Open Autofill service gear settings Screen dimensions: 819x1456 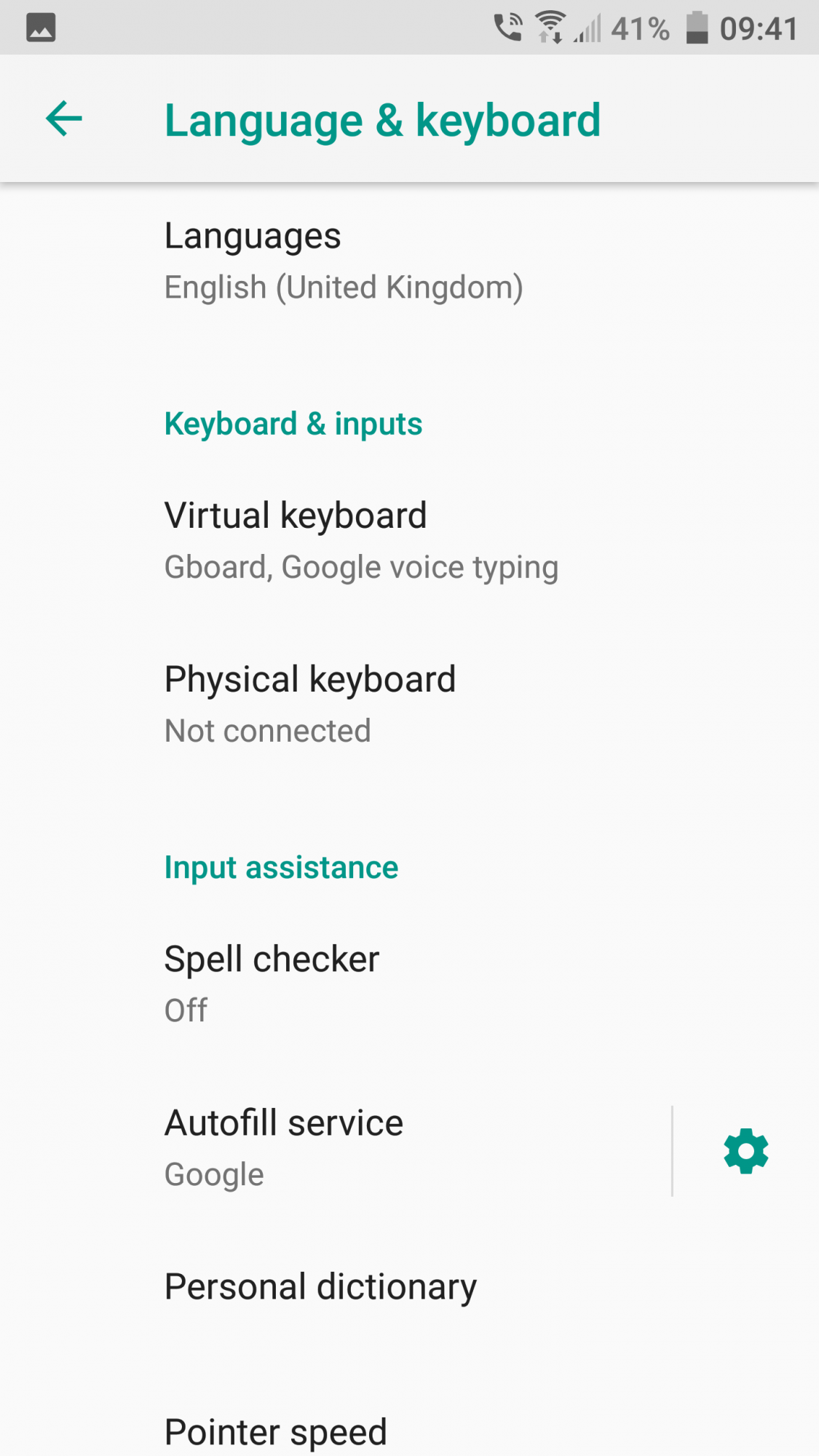tap(746, 1151)
